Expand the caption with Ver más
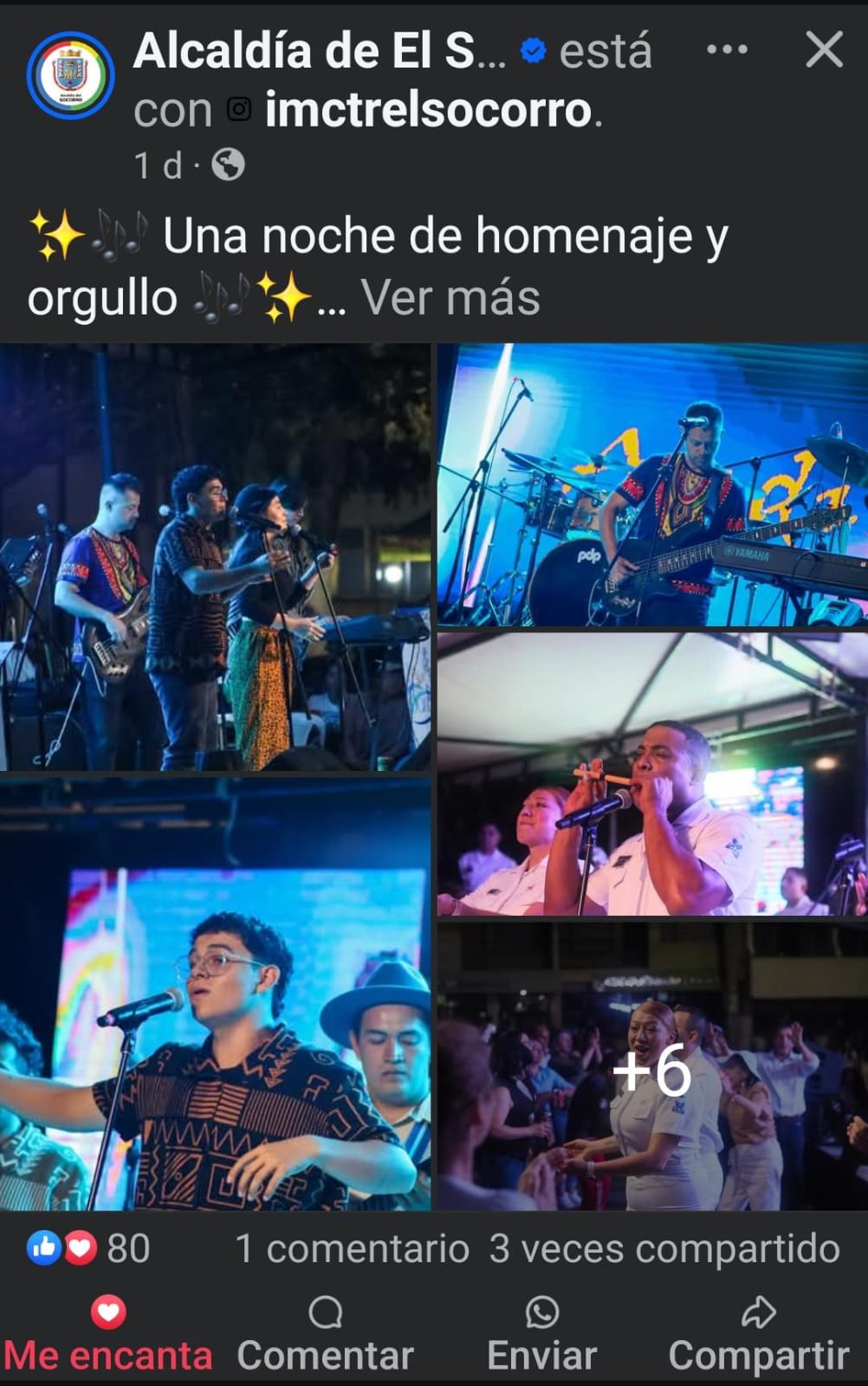Screen dimensions: 868x1386 pyautogui.click(x=450, y=298)
